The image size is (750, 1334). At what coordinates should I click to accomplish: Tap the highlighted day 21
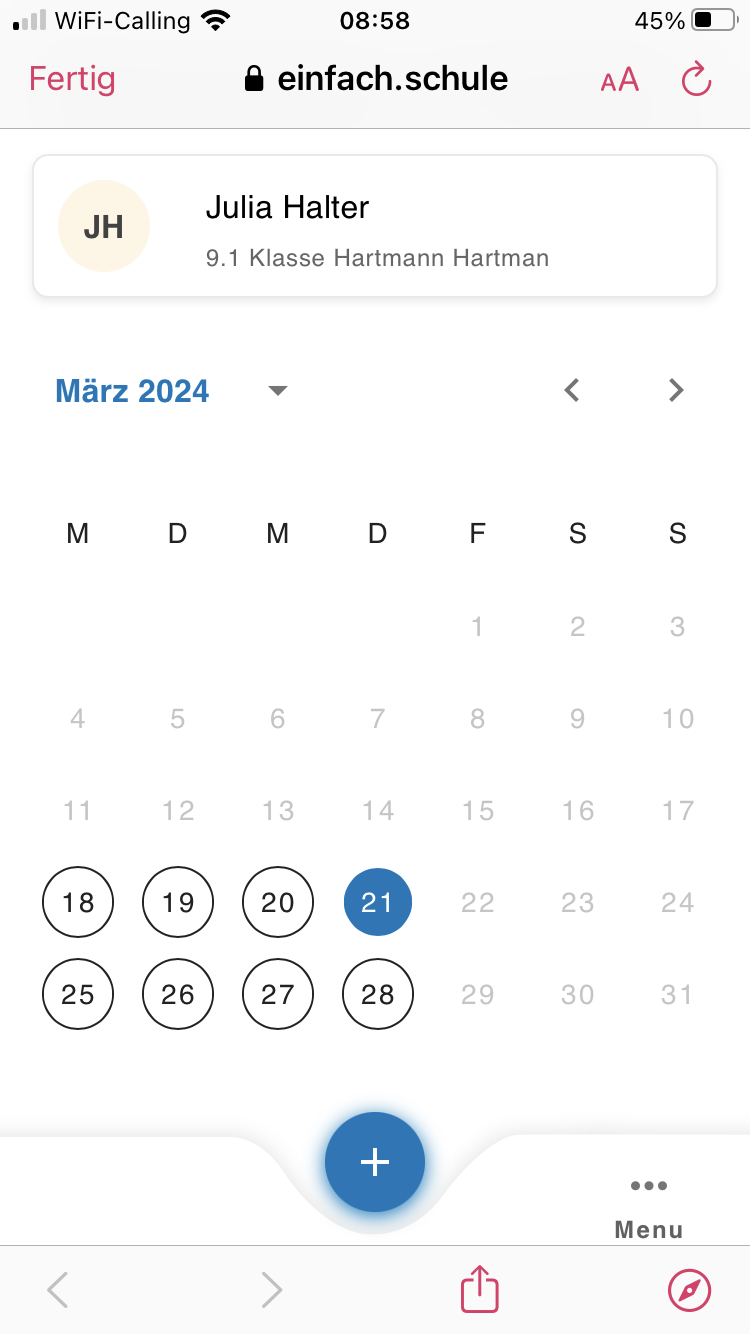click(378, 902)
